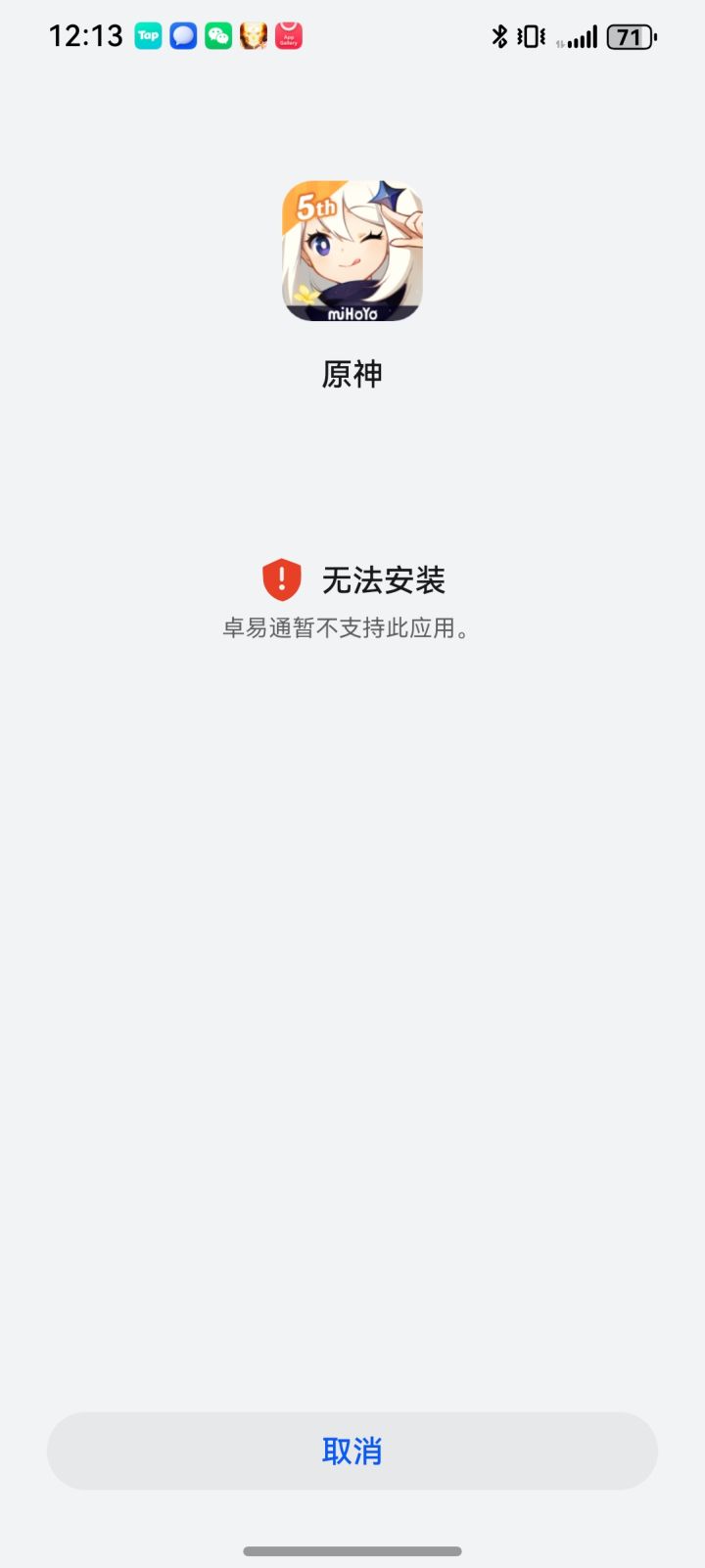Tap the game notification icon in status bar
705x1568 pixels.
point(254,35)
